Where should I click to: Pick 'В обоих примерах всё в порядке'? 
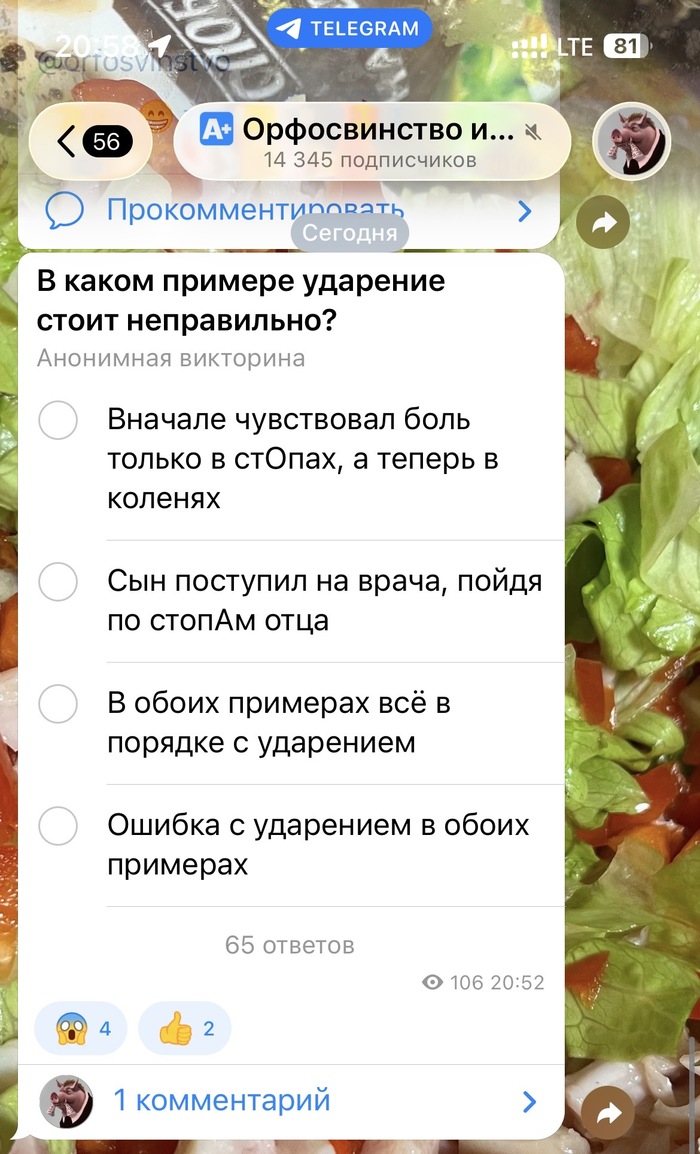(x=58, y=704)
